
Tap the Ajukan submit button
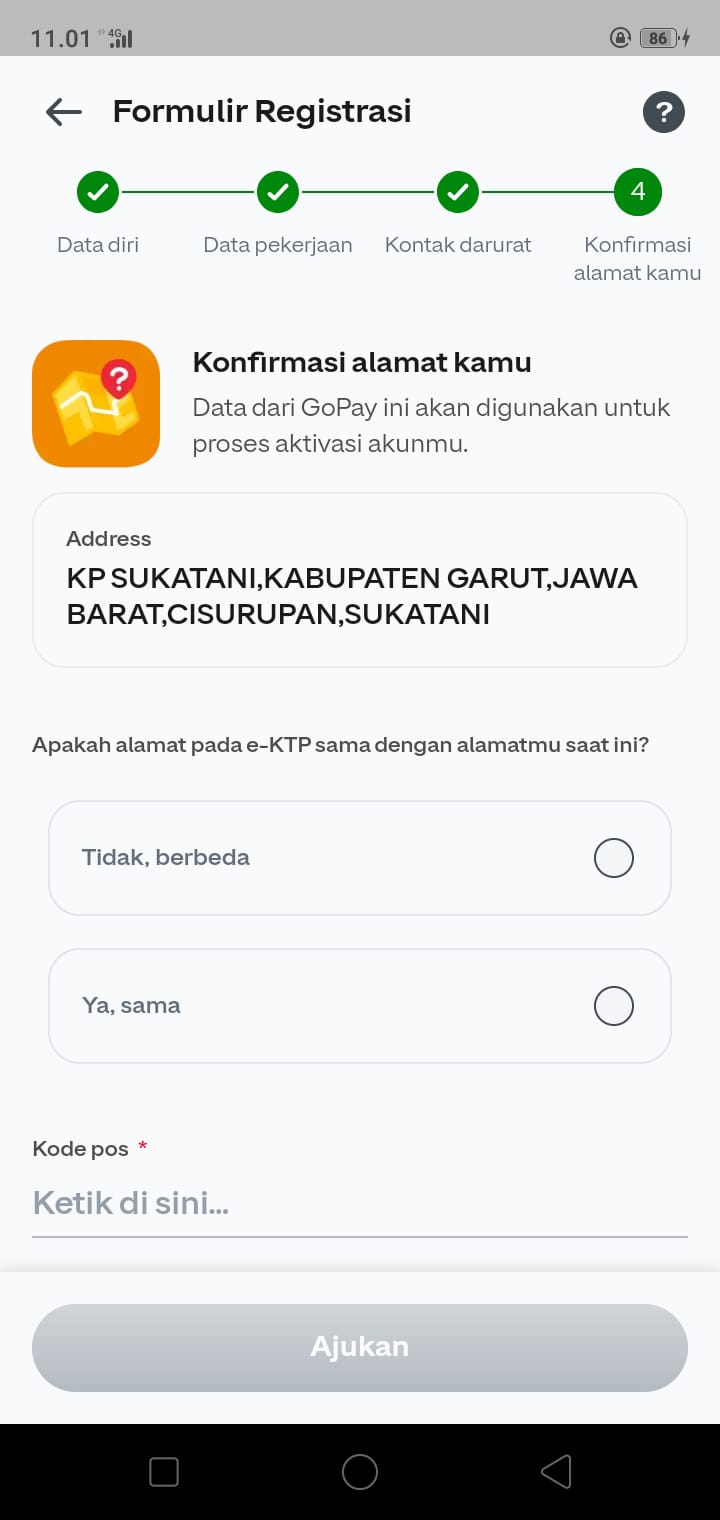tap(360, 1347)
